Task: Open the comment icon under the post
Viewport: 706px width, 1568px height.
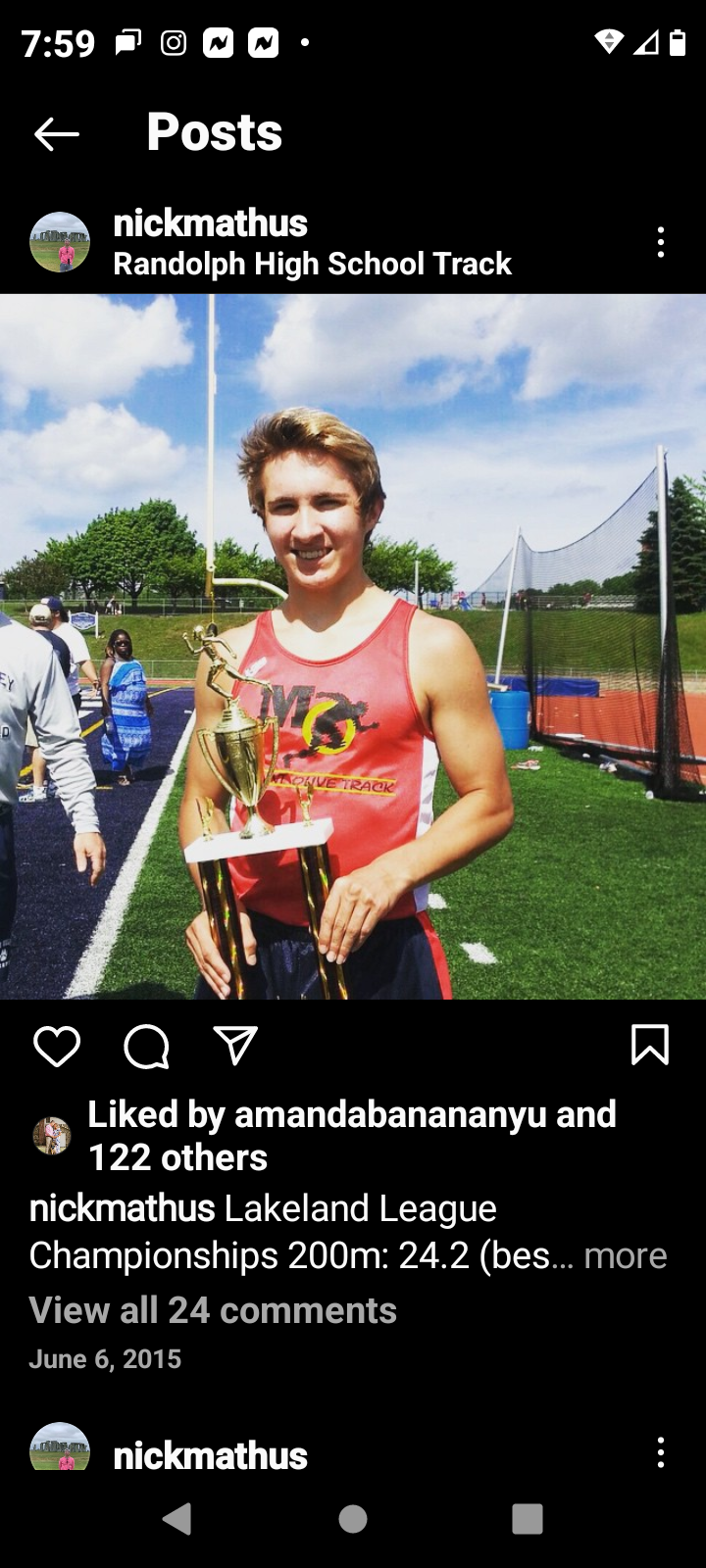Action: [146, 1047]
